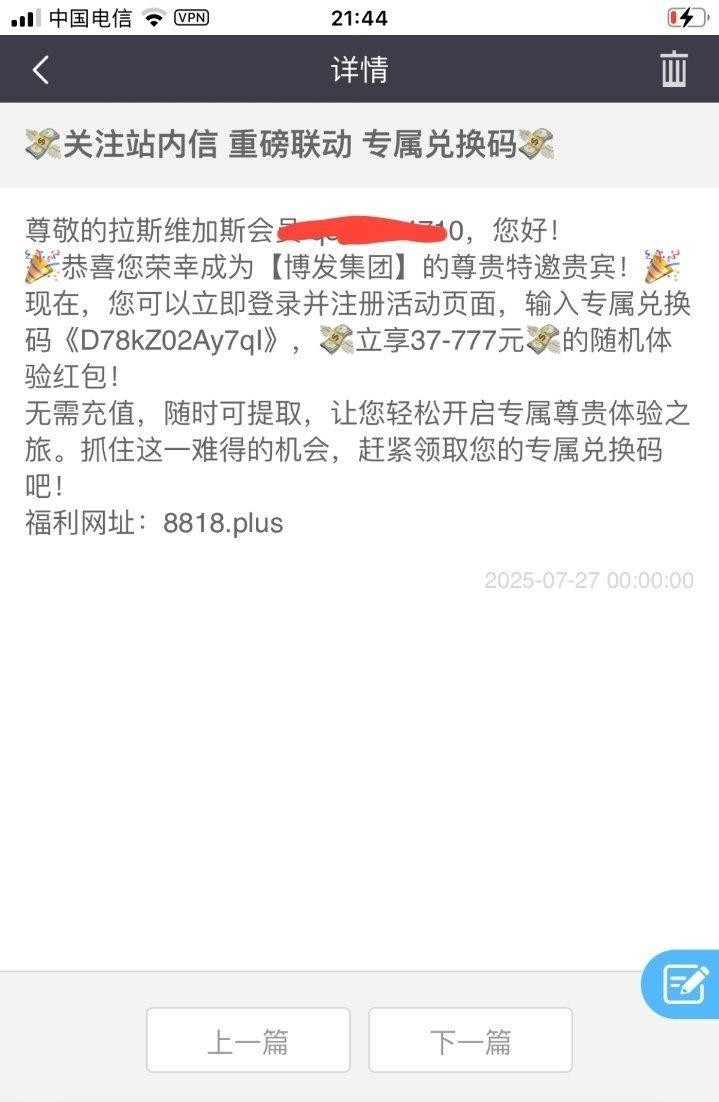Screen dimensions: 719x1102
Task: Delete this message with the trash icon
Action: [x=674, y=70]
